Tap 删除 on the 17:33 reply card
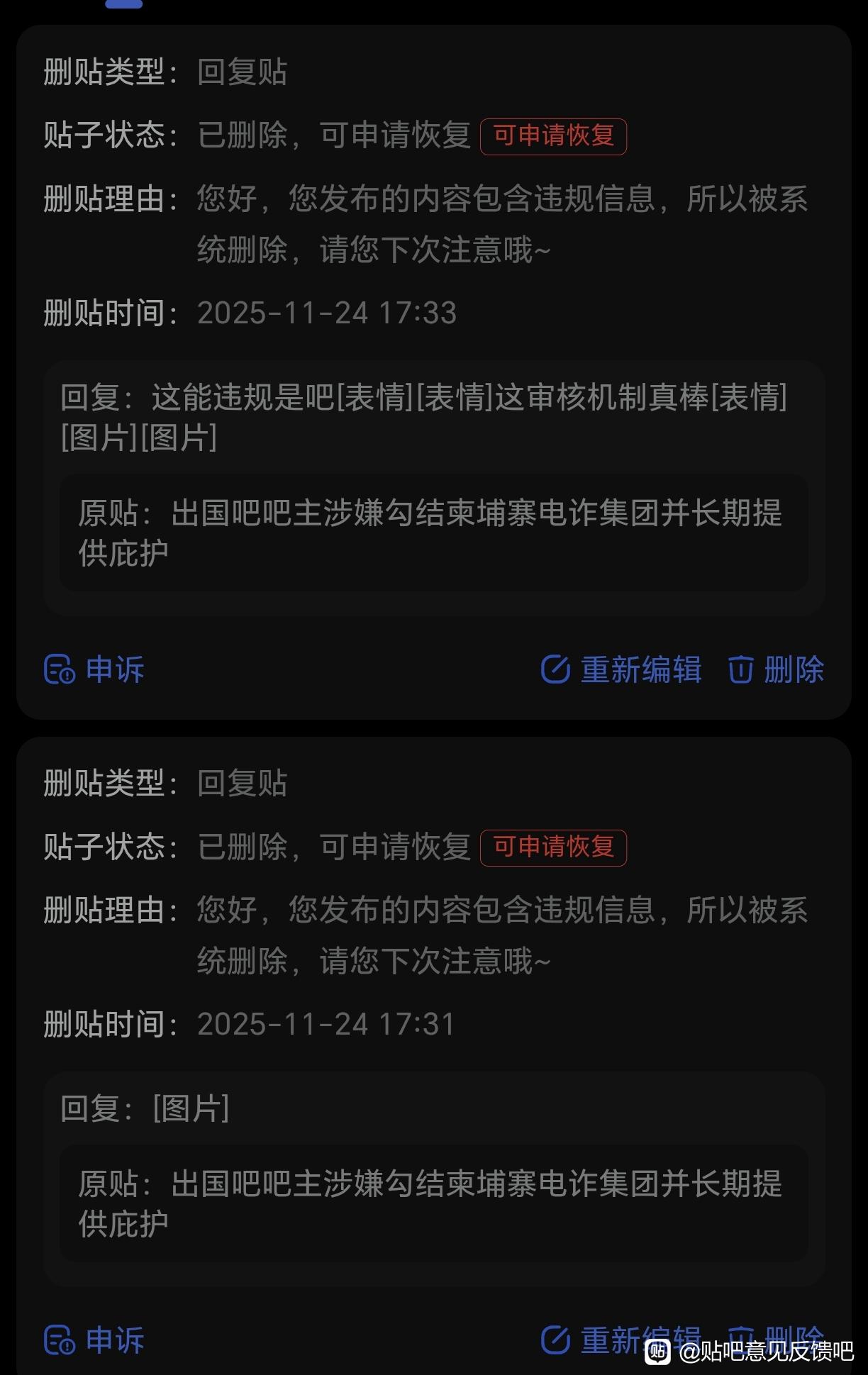The image size is (868, 1375). point(776,669)
